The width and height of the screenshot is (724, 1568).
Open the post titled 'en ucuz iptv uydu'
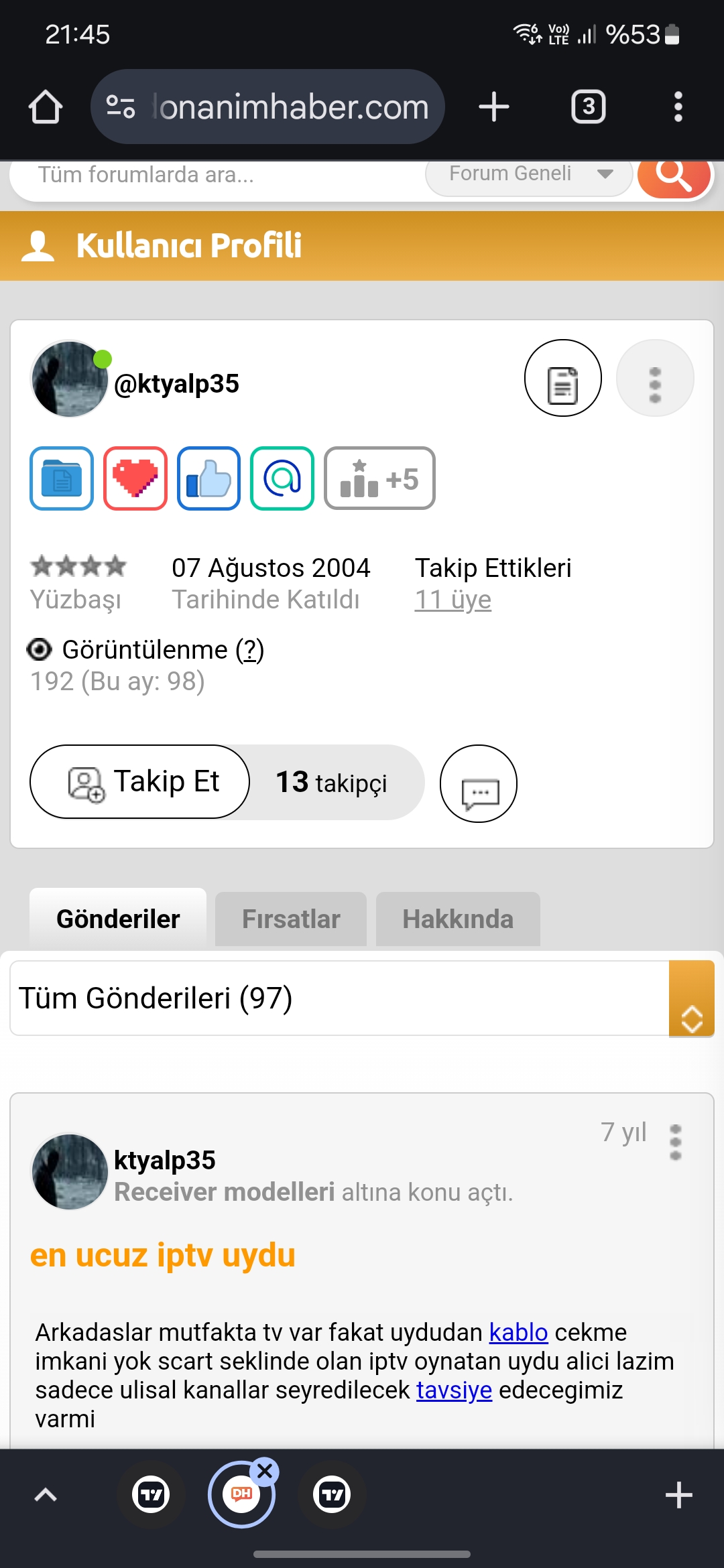tap(163, 1255)
